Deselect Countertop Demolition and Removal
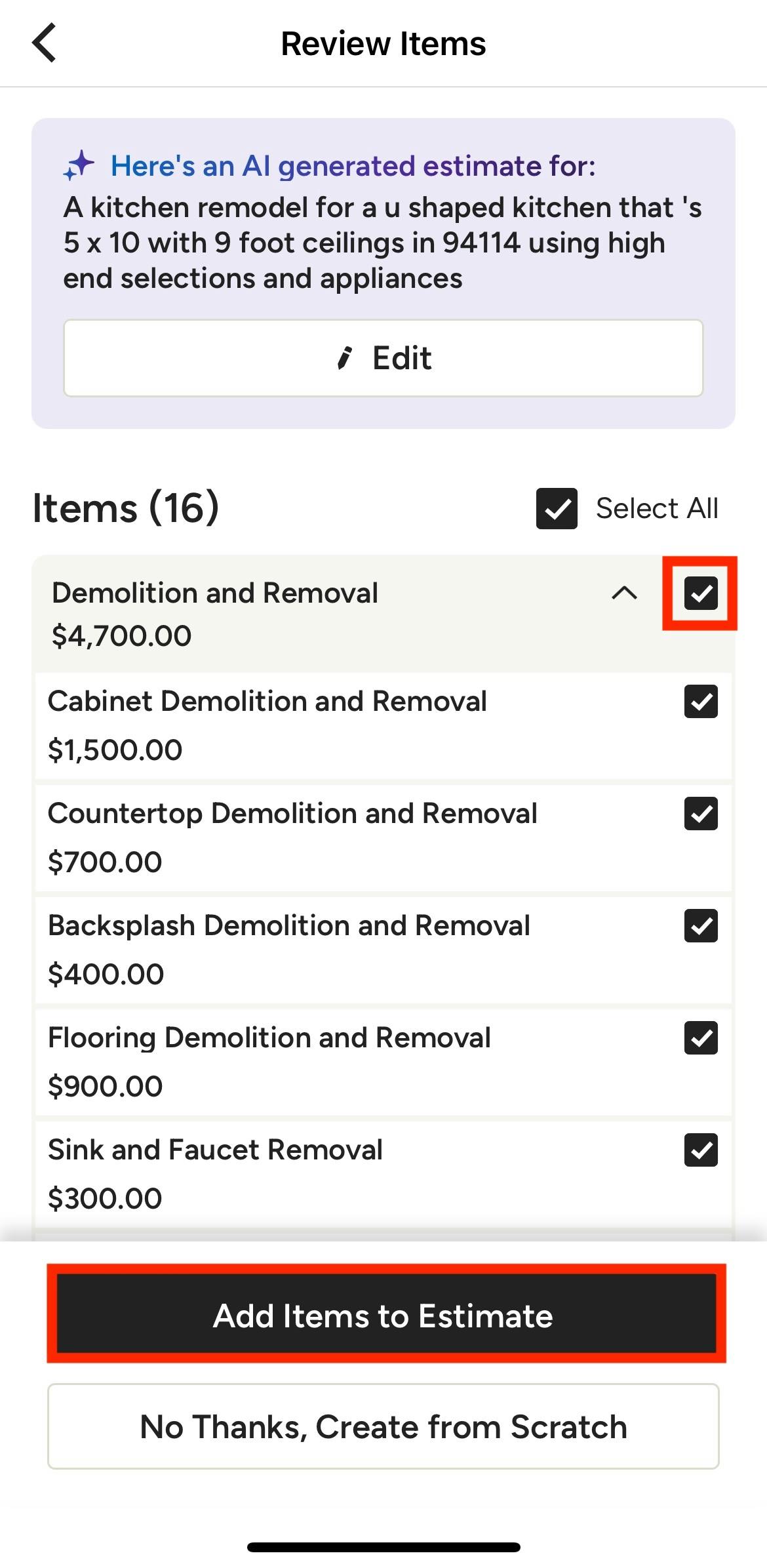Screen dimensions: 767x1568 pyautogui.click(x=701, y=814)
